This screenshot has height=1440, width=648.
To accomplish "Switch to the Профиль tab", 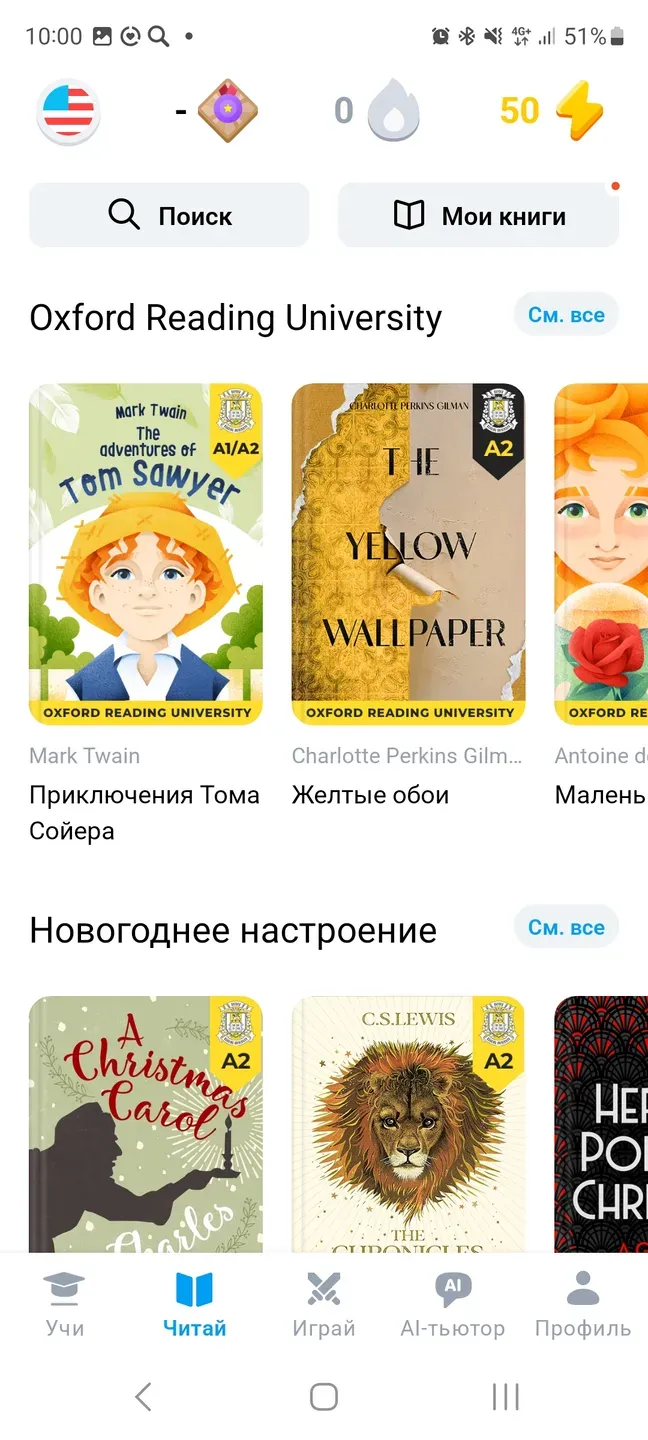I will 582,1305.
